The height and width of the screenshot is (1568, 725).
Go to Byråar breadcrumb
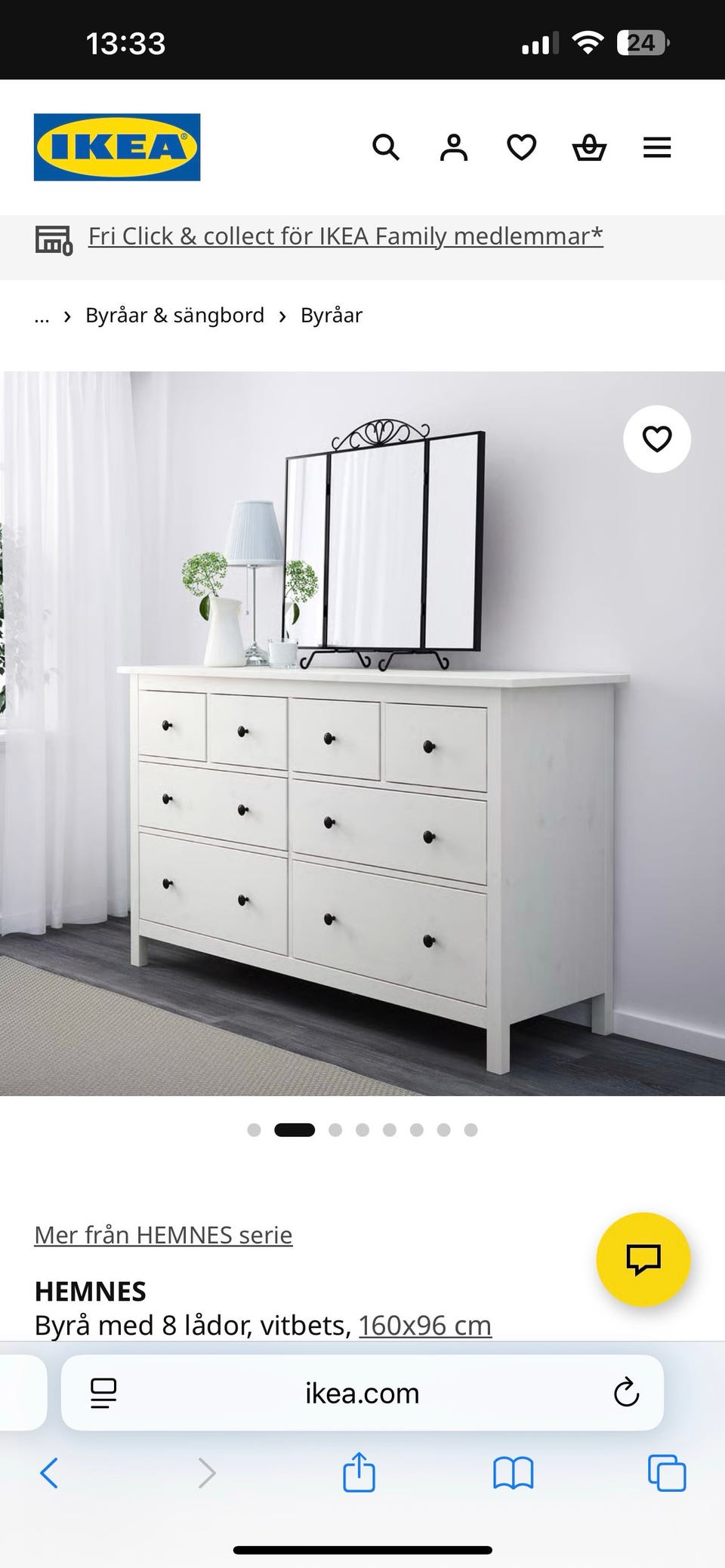[x=332, y=316]
